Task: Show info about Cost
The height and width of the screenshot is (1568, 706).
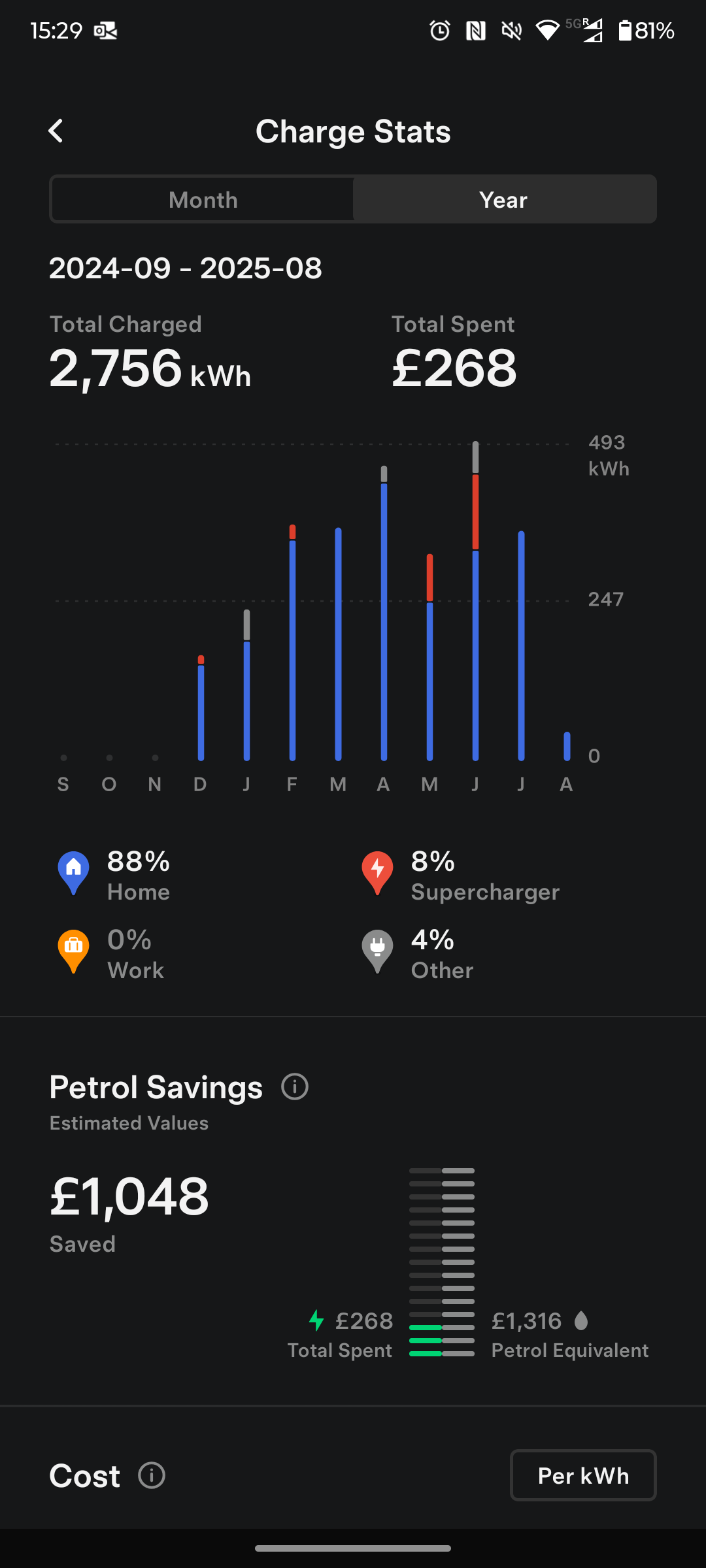Action: [152, 1475]
